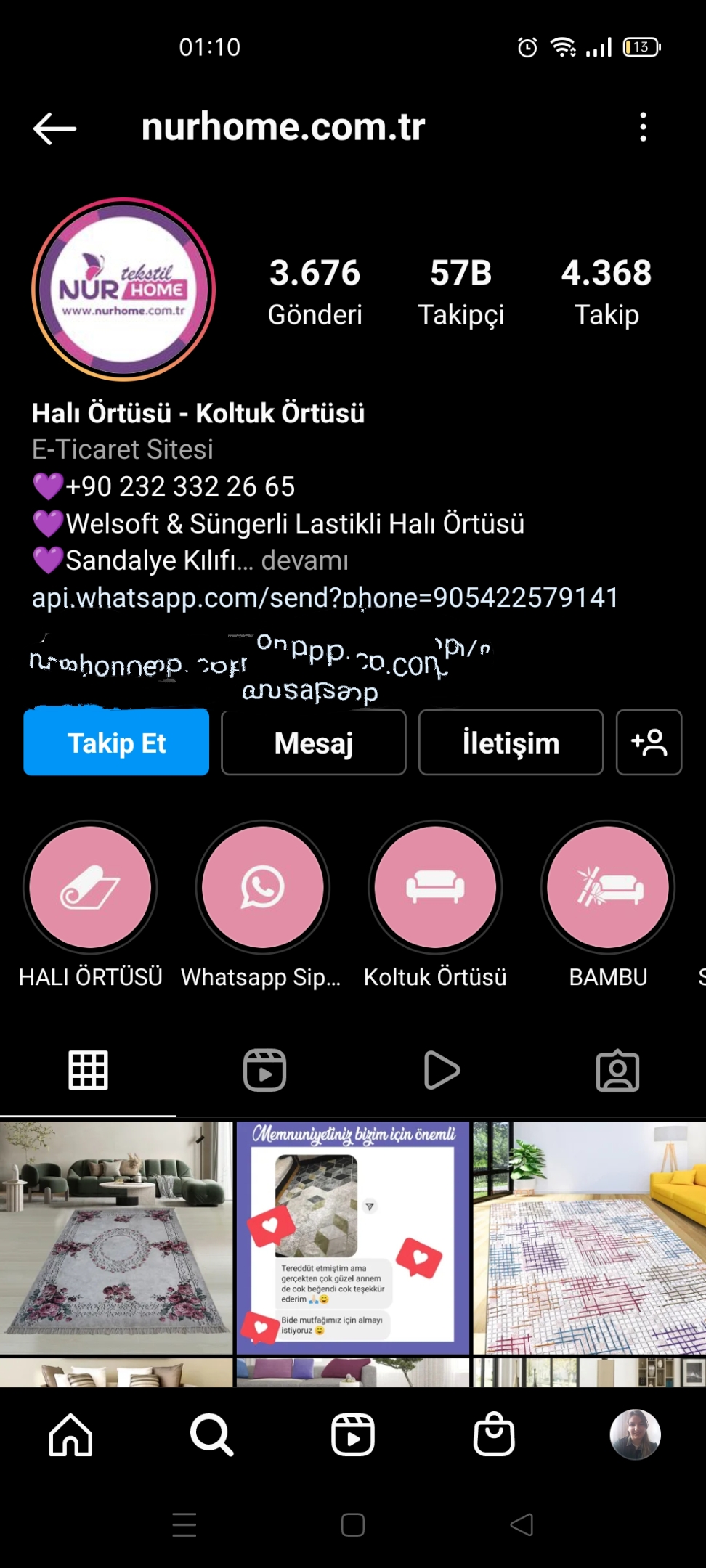Viewport: 706px width, 1568px height.
Task: Switch to the Reels profile tab
Action: point(264,1070)
